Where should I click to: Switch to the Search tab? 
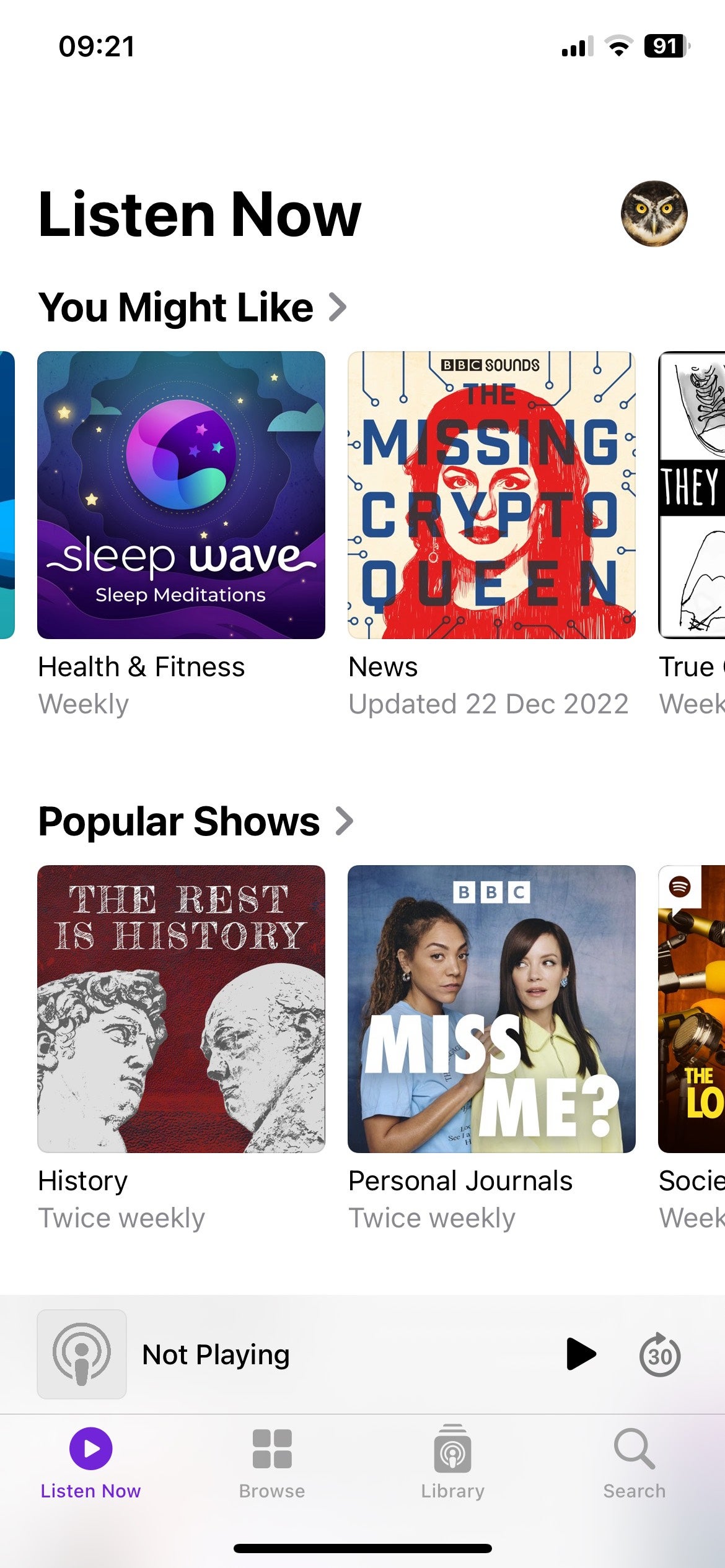tap(634, 1463)
